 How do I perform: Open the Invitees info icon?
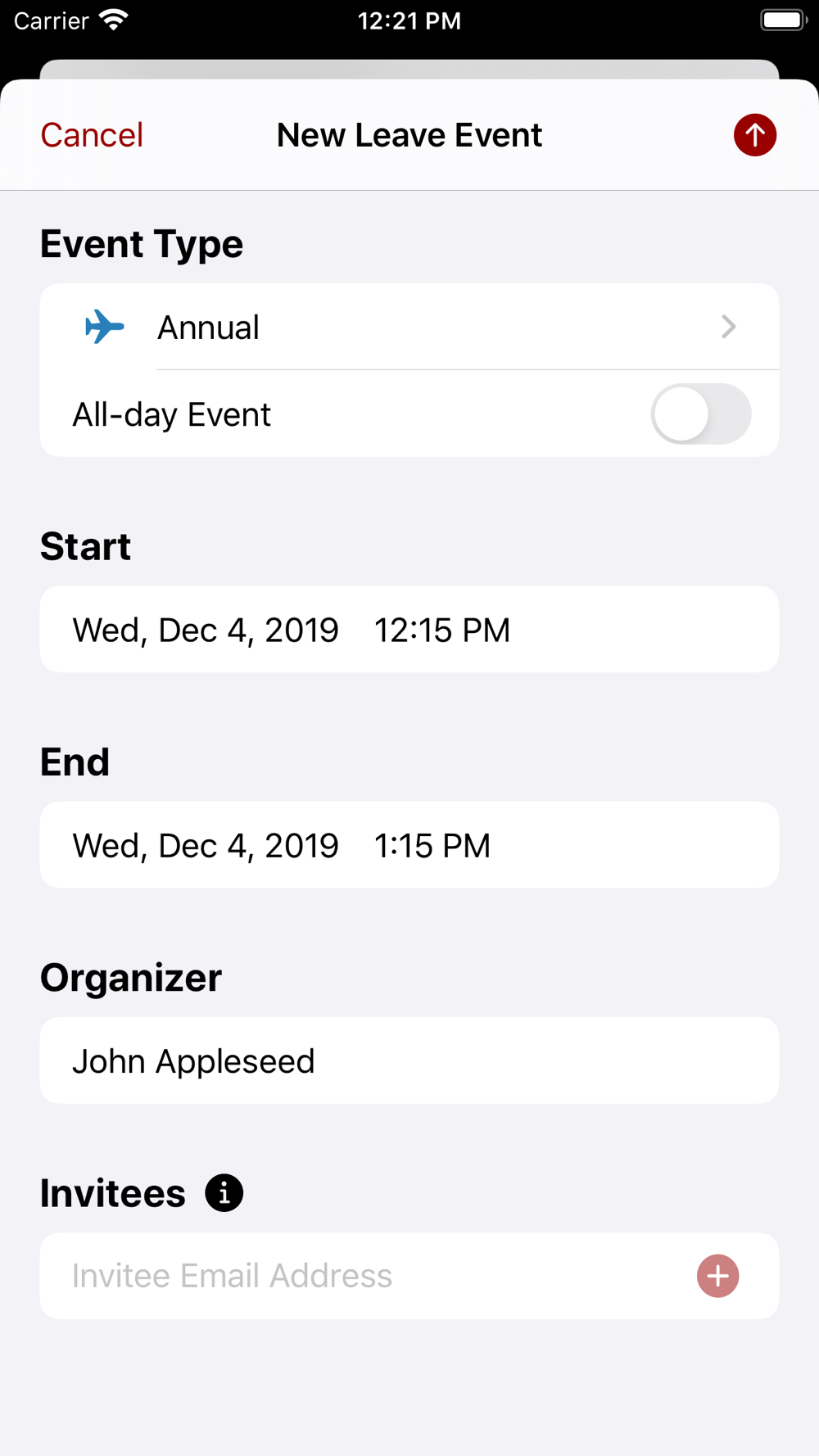point(224,1192)
